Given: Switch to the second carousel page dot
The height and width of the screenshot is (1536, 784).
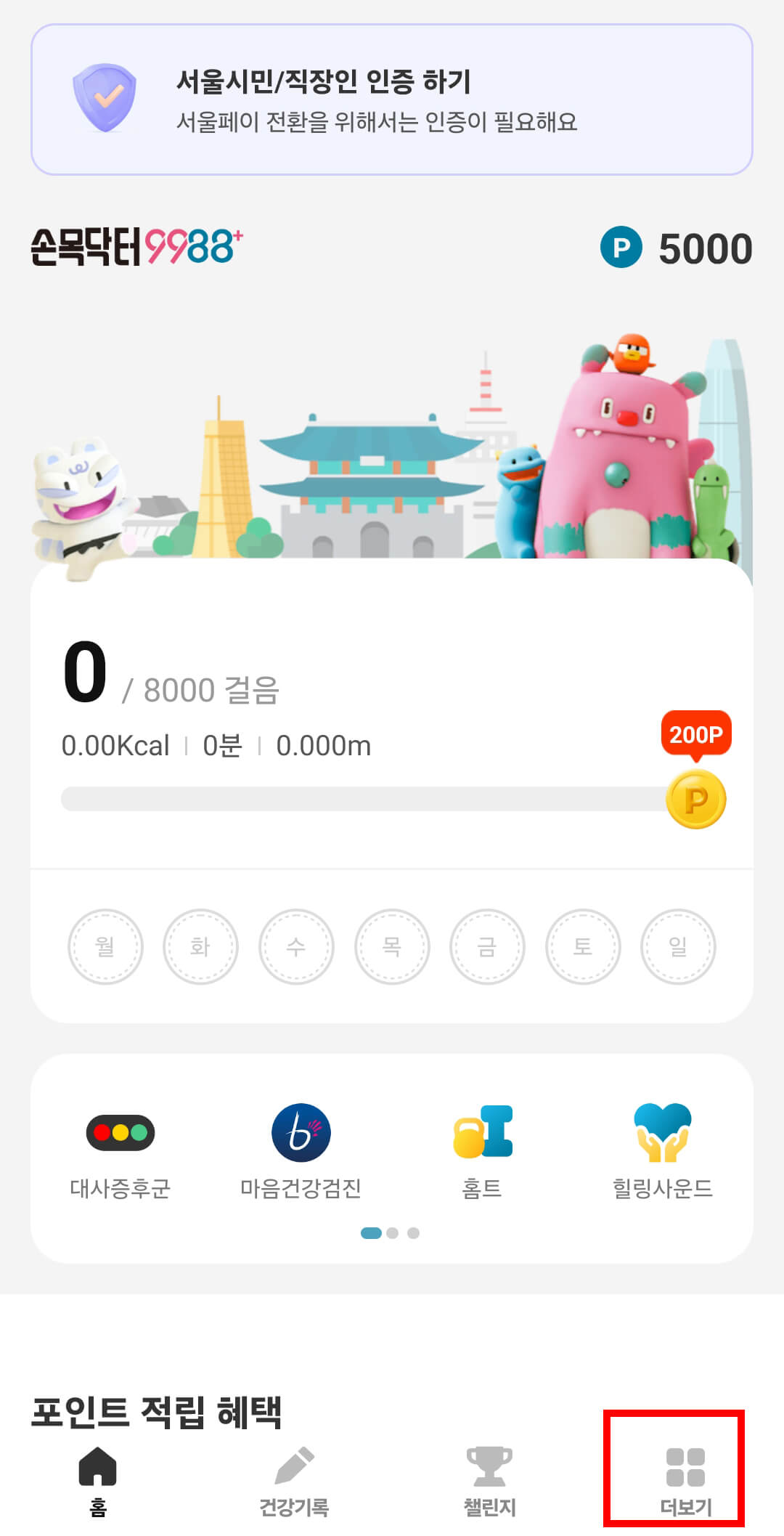Looking at the screenshot, I should coord(392,1232).
